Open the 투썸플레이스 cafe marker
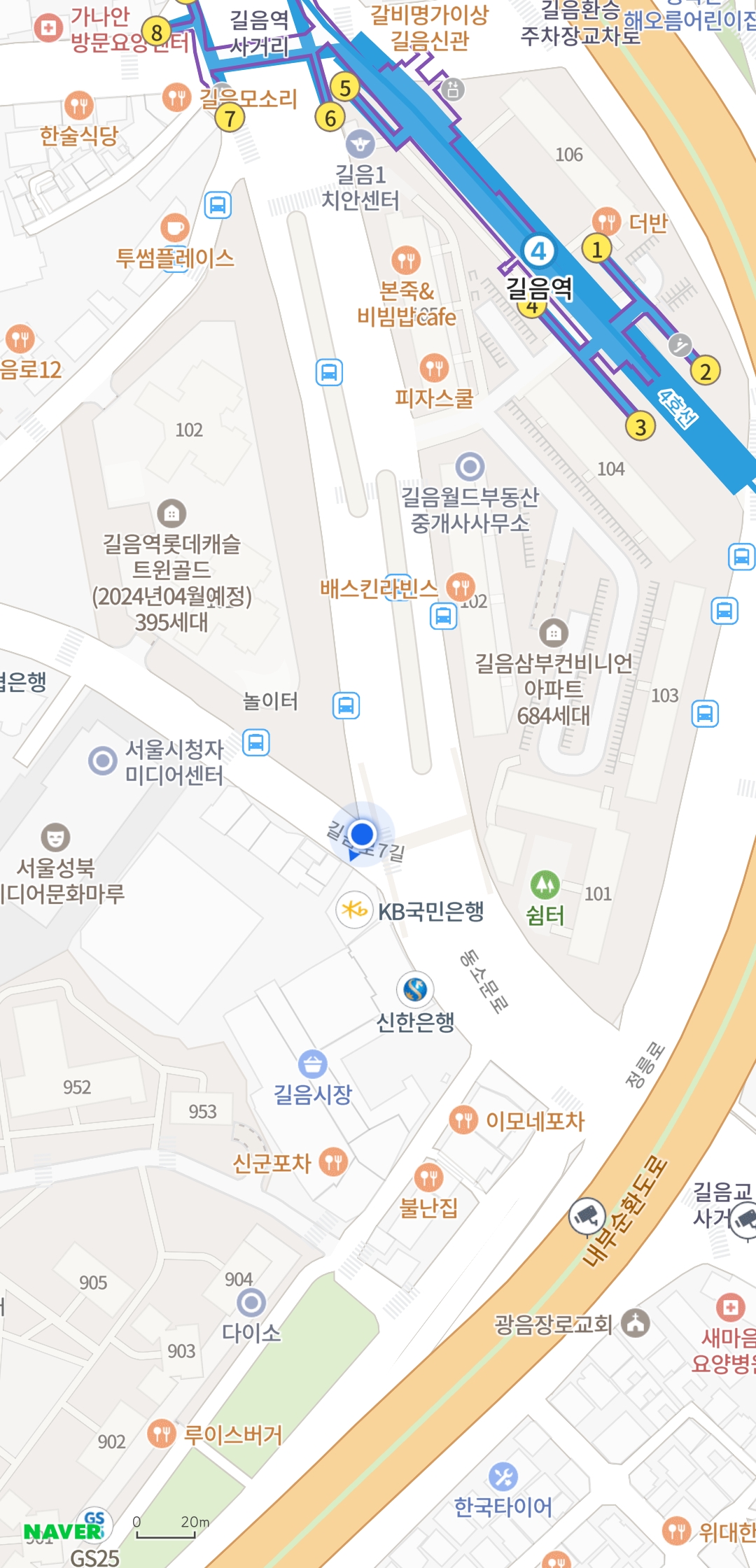 (175, 227)
